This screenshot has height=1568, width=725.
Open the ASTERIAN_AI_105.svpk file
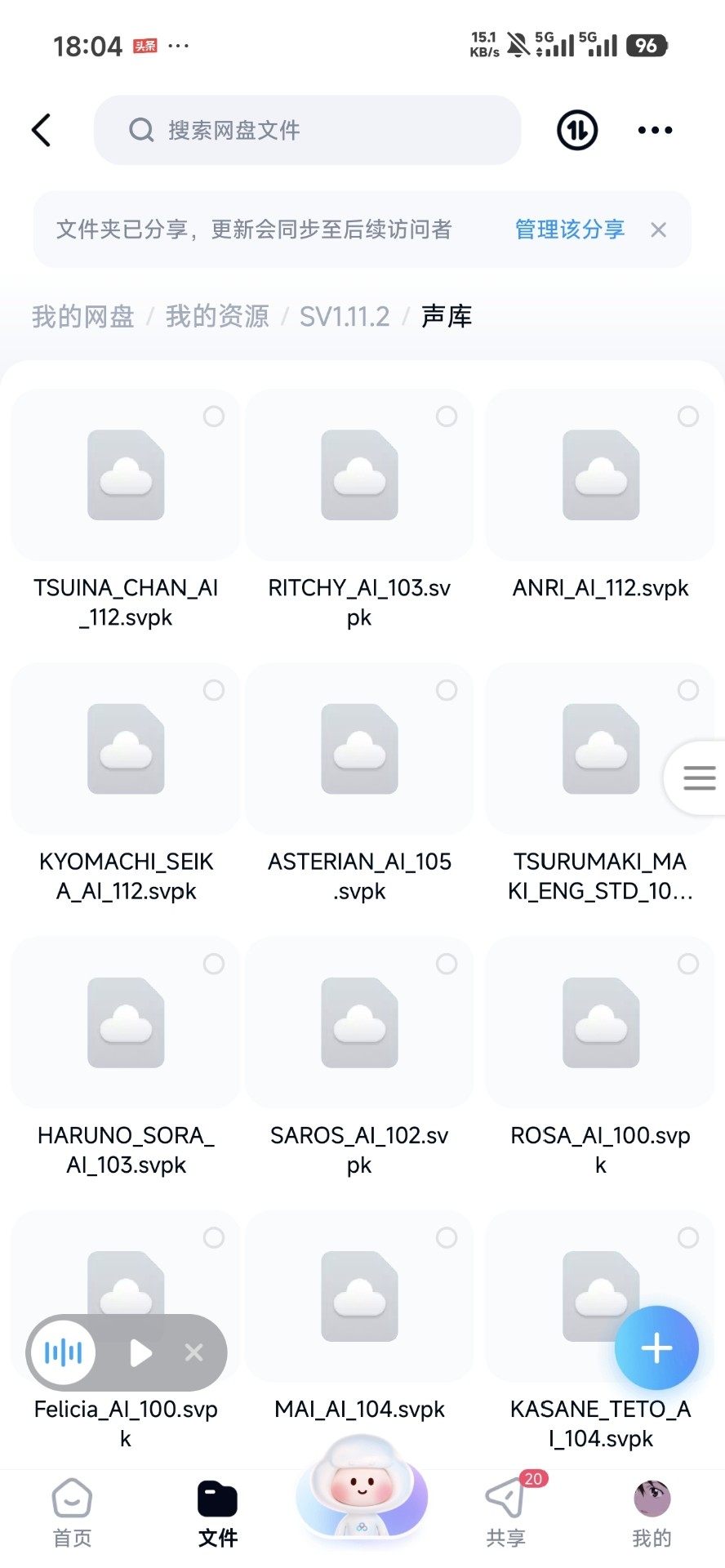359,749
